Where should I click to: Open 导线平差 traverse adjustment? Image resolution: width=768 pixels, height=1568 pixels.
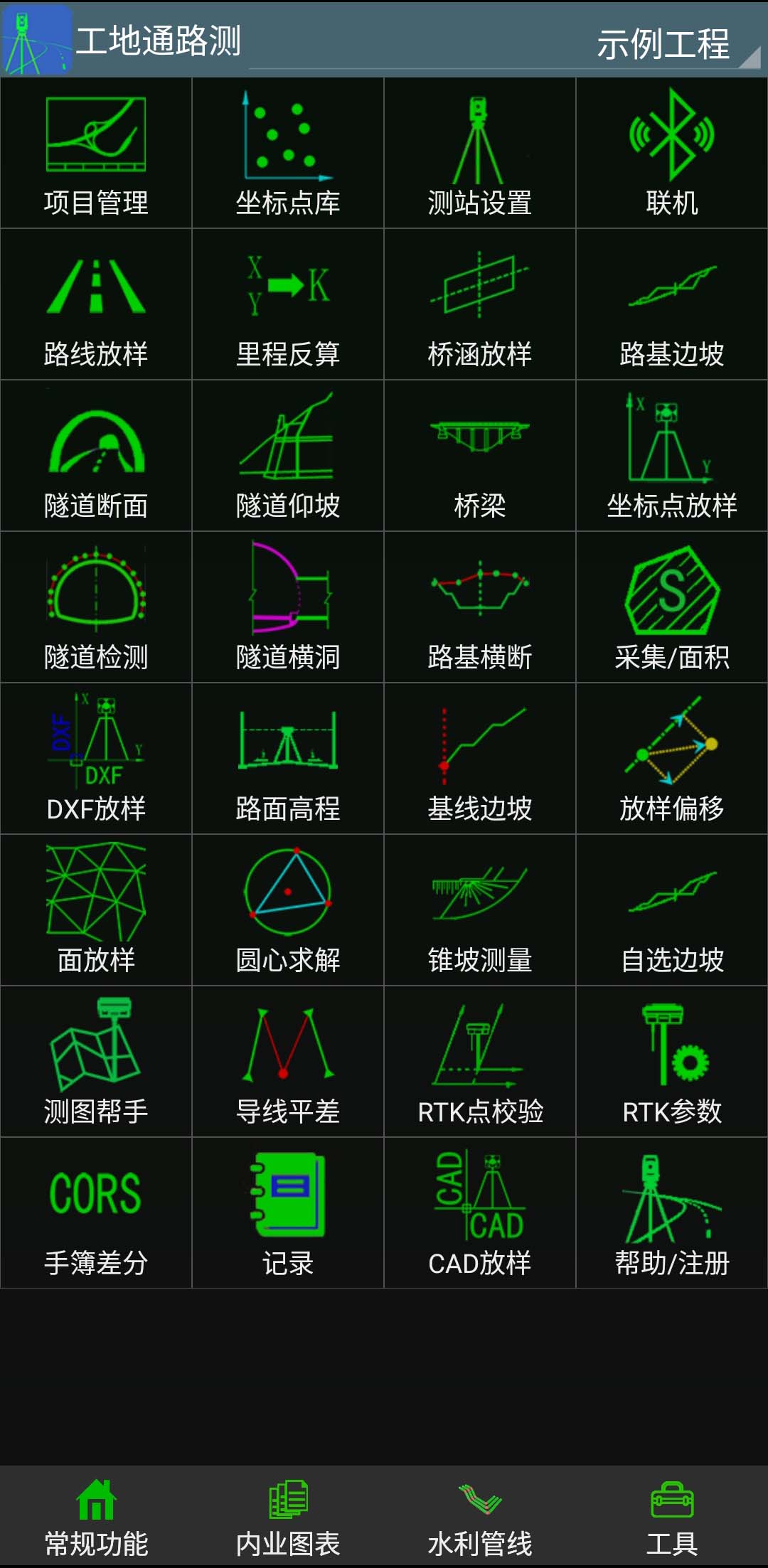point(288,1062)
